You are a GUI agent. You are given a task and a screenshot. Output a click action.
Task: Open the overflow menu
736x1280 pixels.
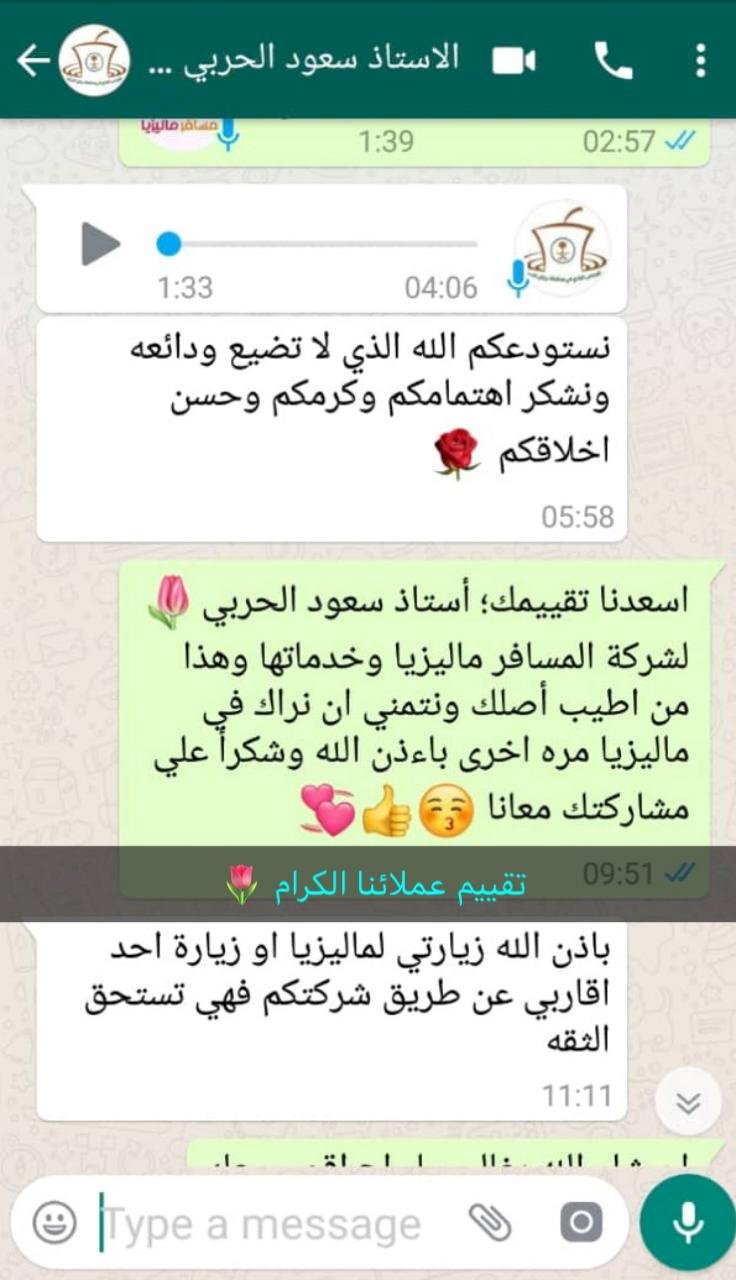pyautogui.click(x=700, y=61)
